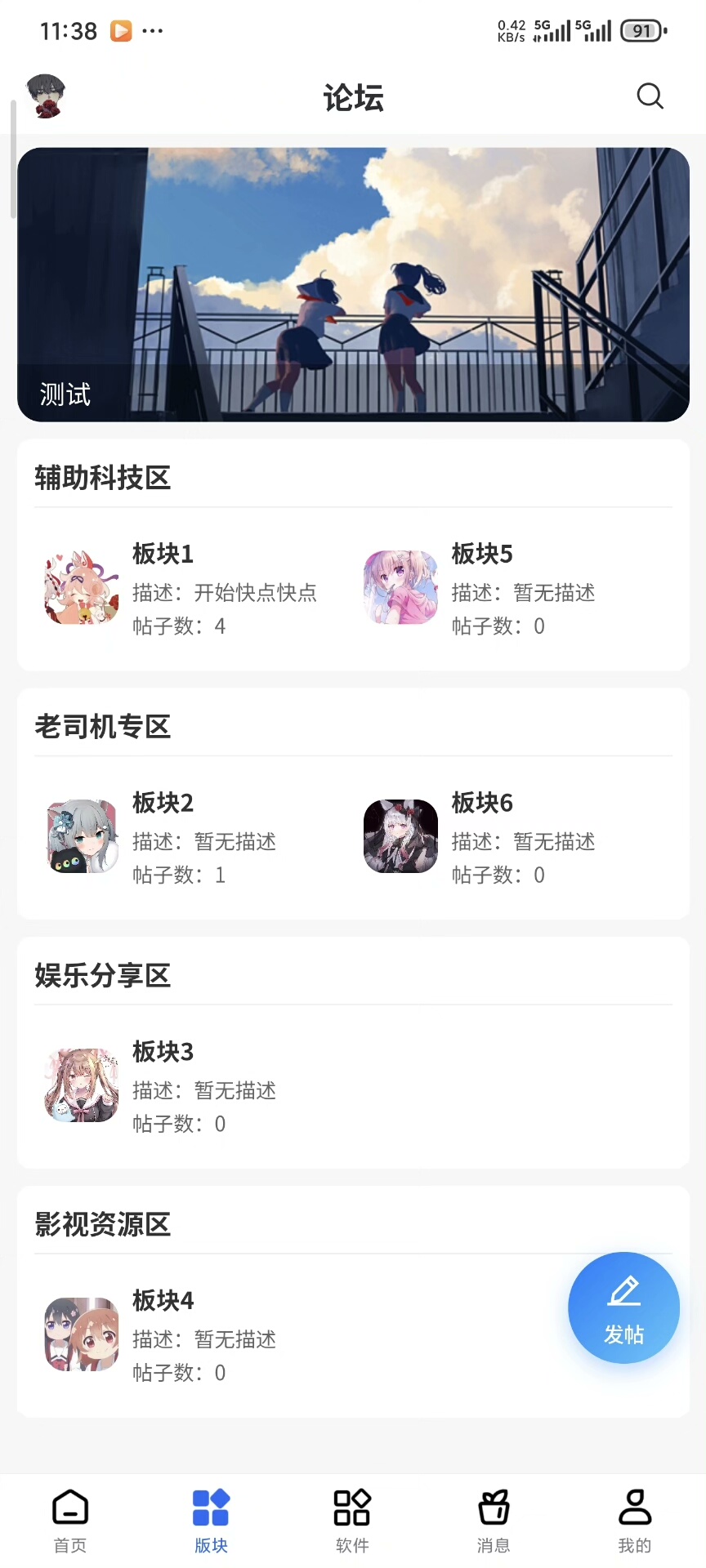Open the 测试 banner
This screenshot has height=1568, width=706.
(x=353, y=284)
